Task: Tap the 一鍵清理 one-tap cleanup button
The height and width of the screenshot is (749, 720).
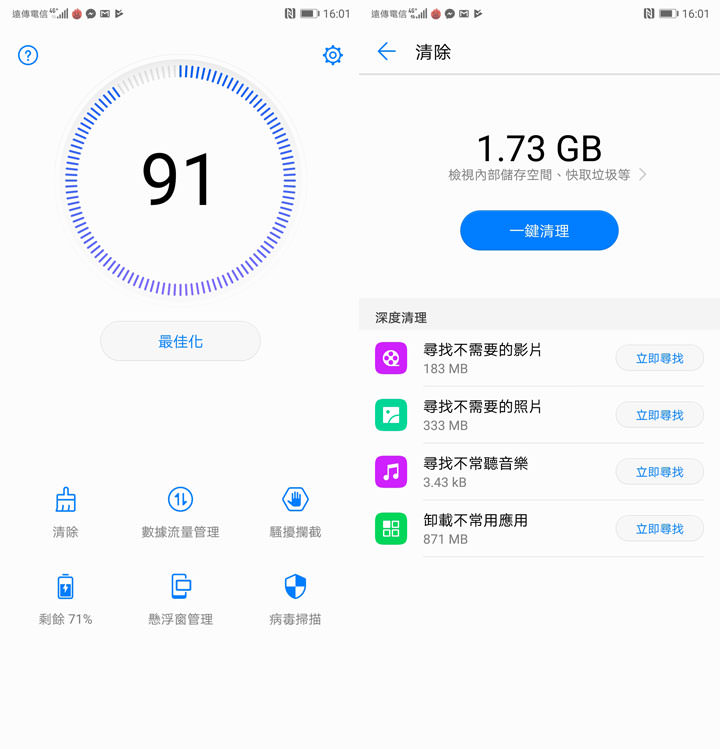Action: click(x=539, y=230)
